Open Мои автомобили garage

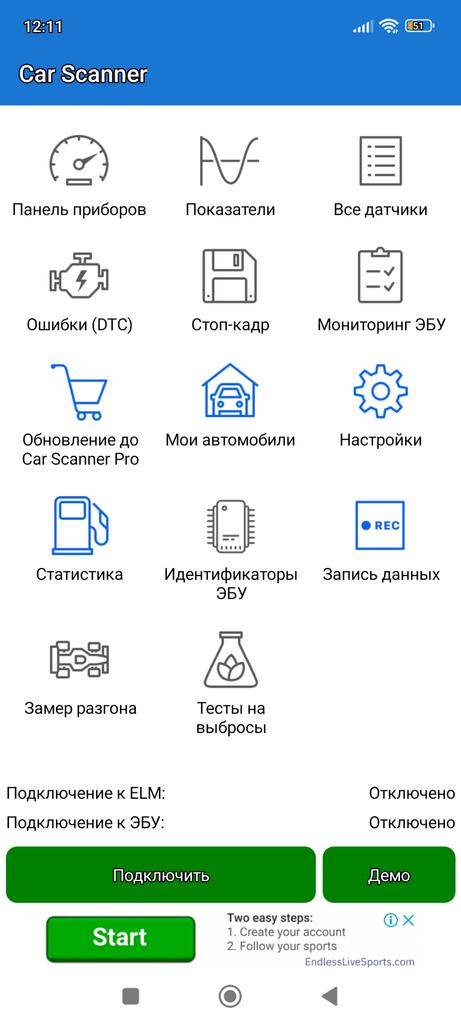click(x=230, y=406)
